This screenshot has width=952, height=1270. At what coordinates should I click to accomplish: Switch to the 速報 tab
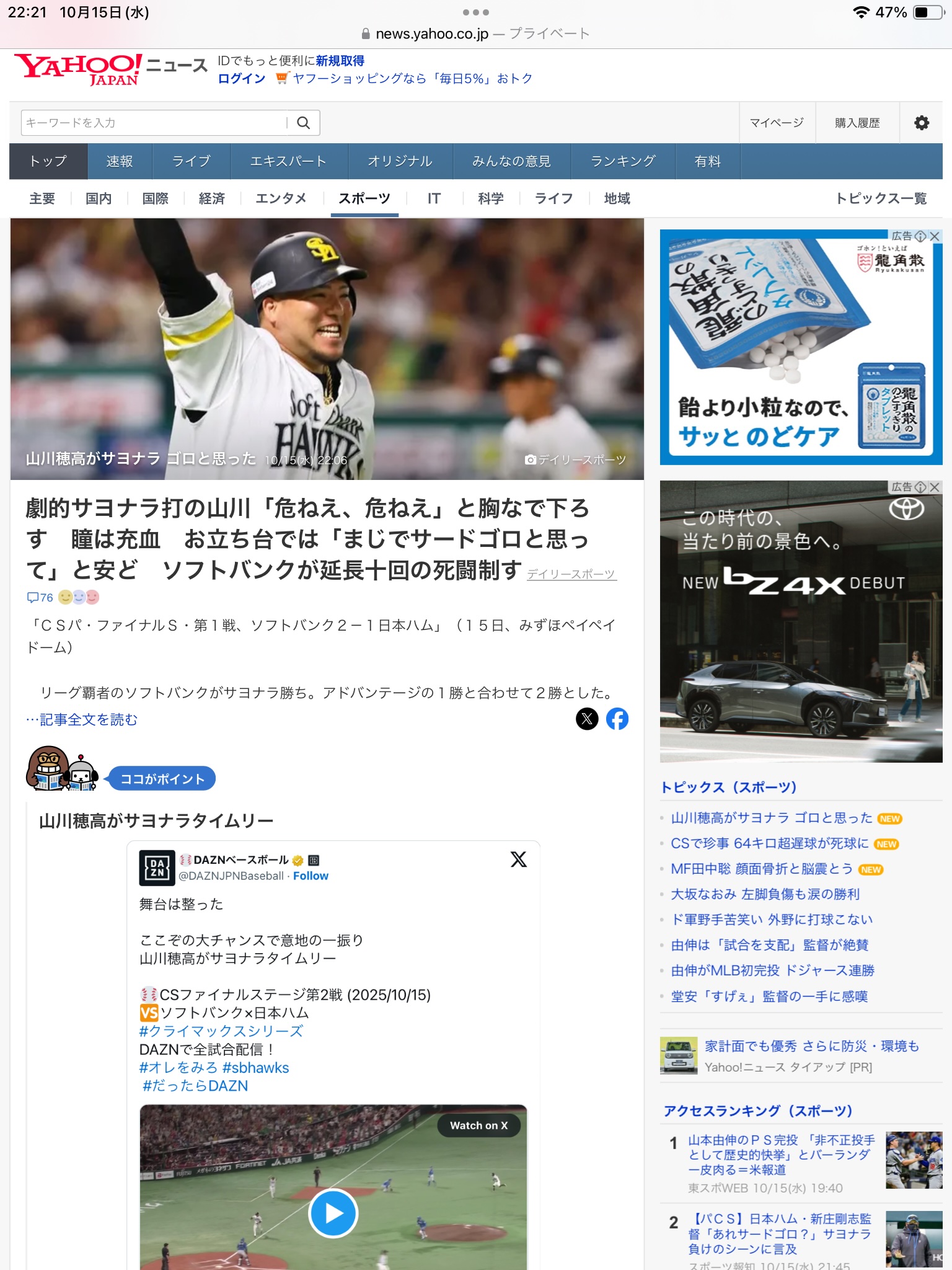pos(119,161)
